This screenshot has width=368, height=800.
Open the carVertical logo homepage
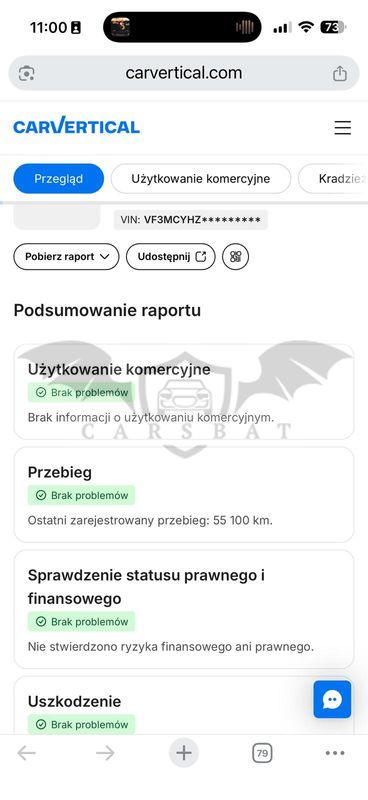(x=77, y=127)
